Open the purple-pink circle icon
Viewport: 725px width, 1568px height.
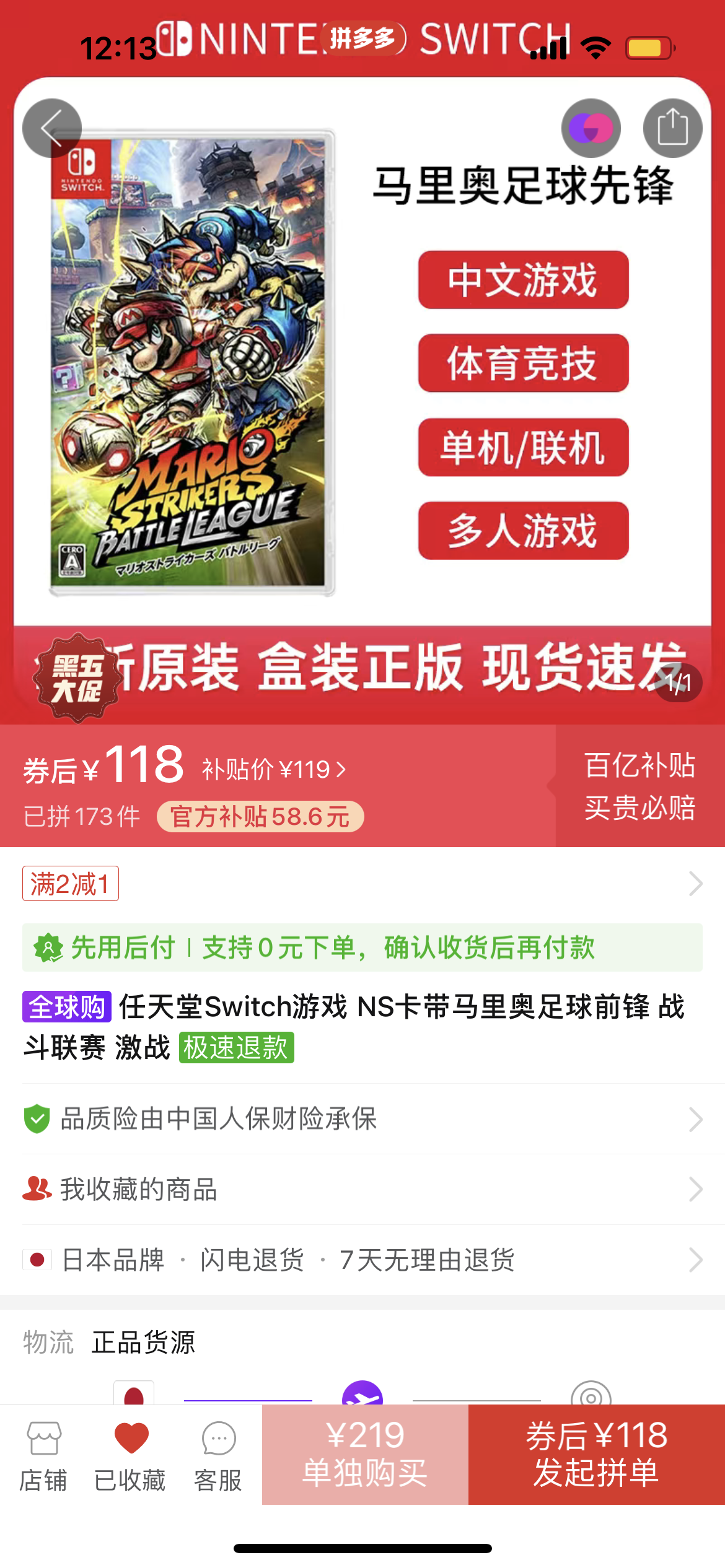[x=591, y=128]
